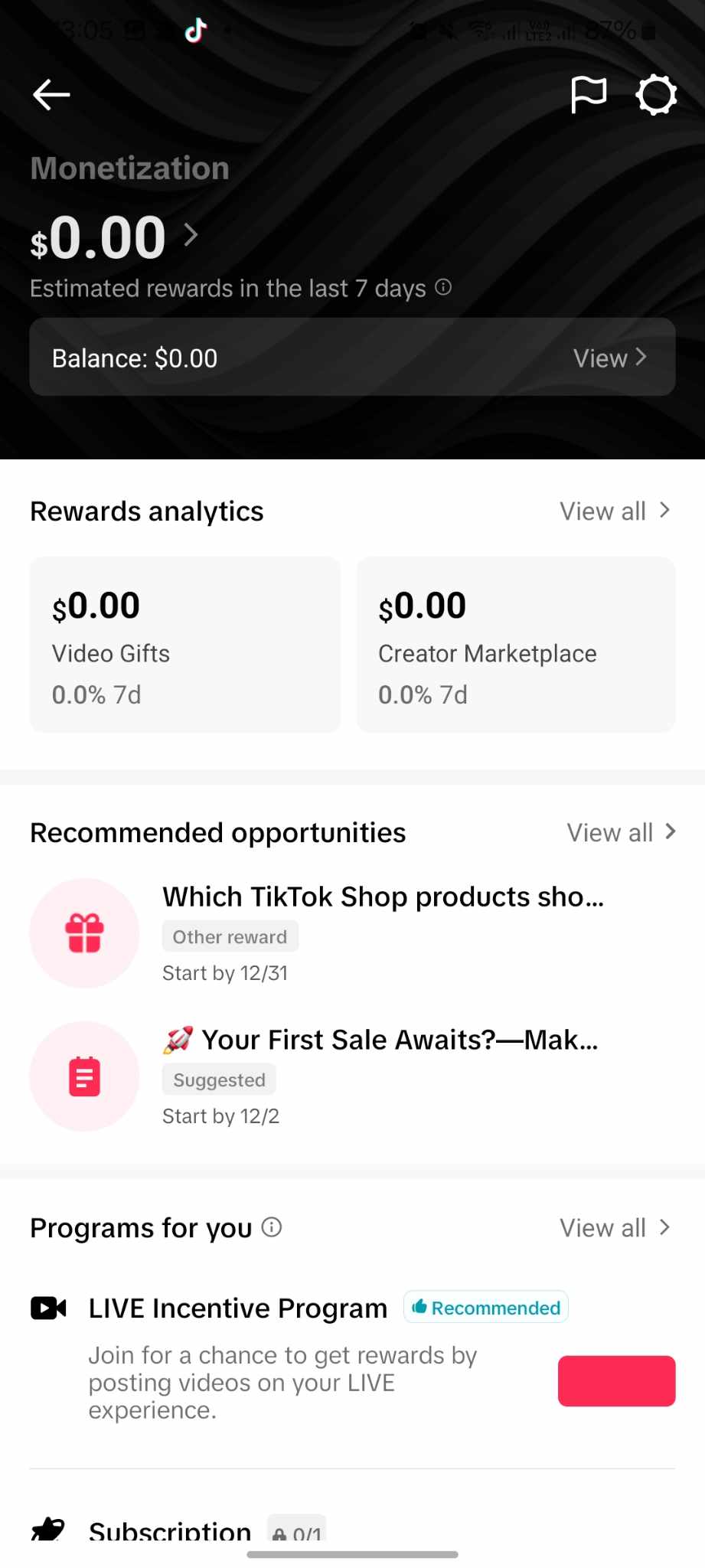View all rewards analytics

tap(615, 511)
